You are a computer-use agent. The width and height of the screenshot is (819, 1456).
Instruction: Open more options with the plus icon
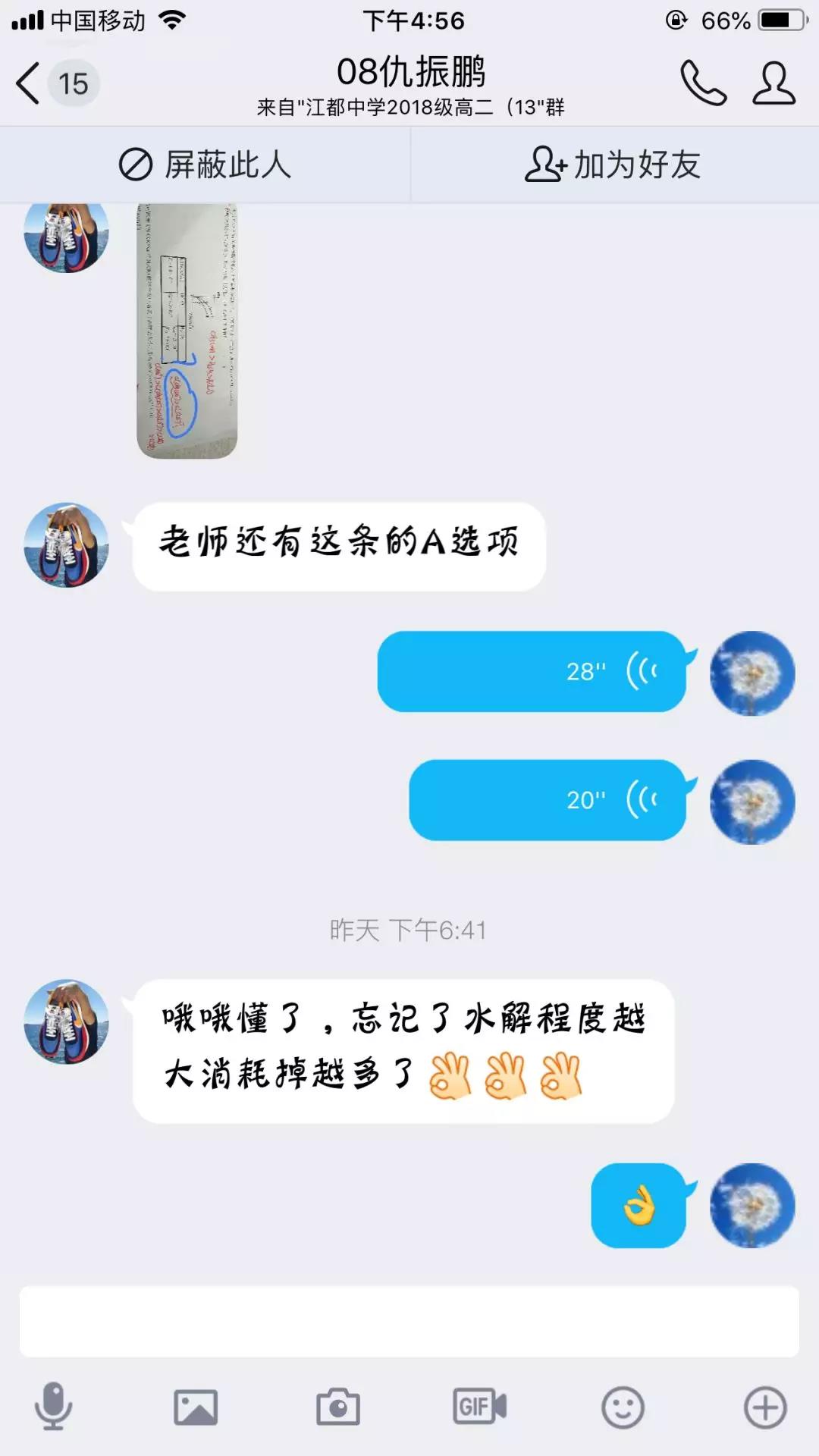764,1407
